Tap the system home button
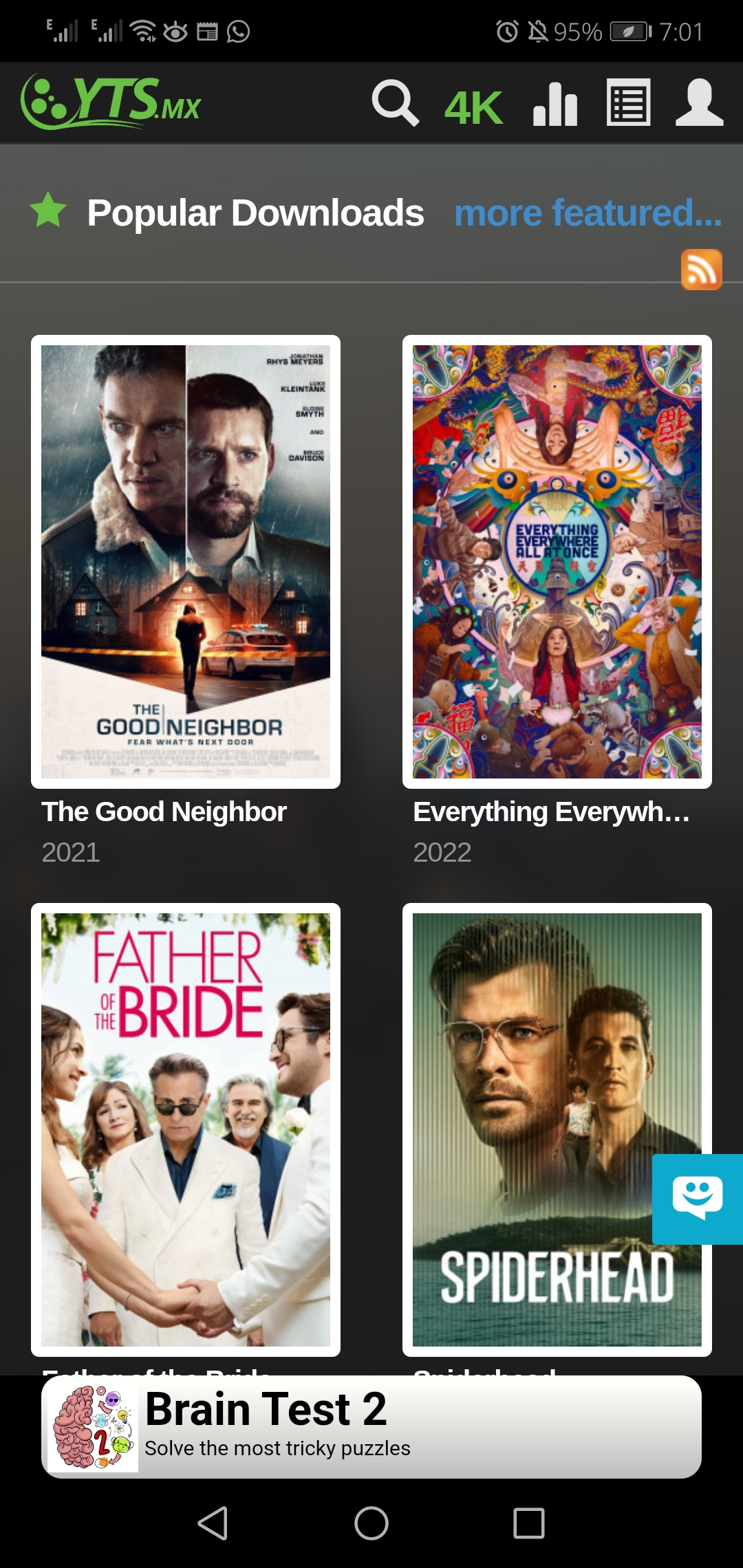The width and height of the screenshot is (743, 1568). pos(371,1523)
